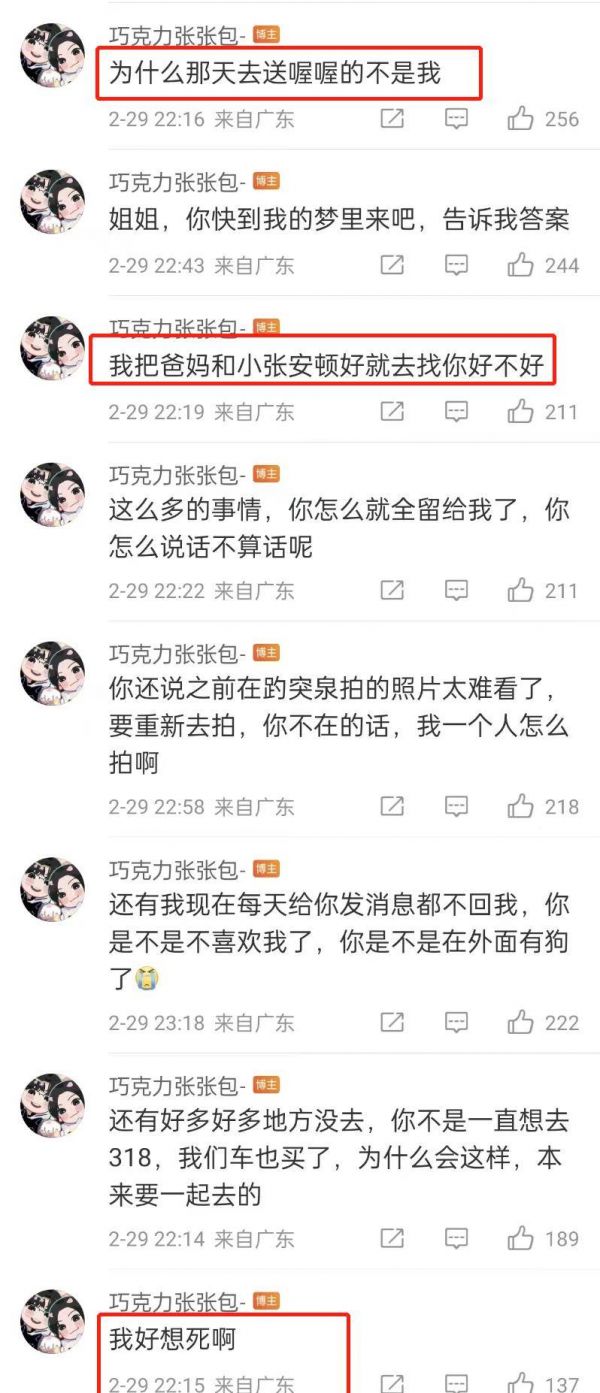Like the comment with 222 likes
Viewport: 600px width, 1393px height.
coord(521,1022)
